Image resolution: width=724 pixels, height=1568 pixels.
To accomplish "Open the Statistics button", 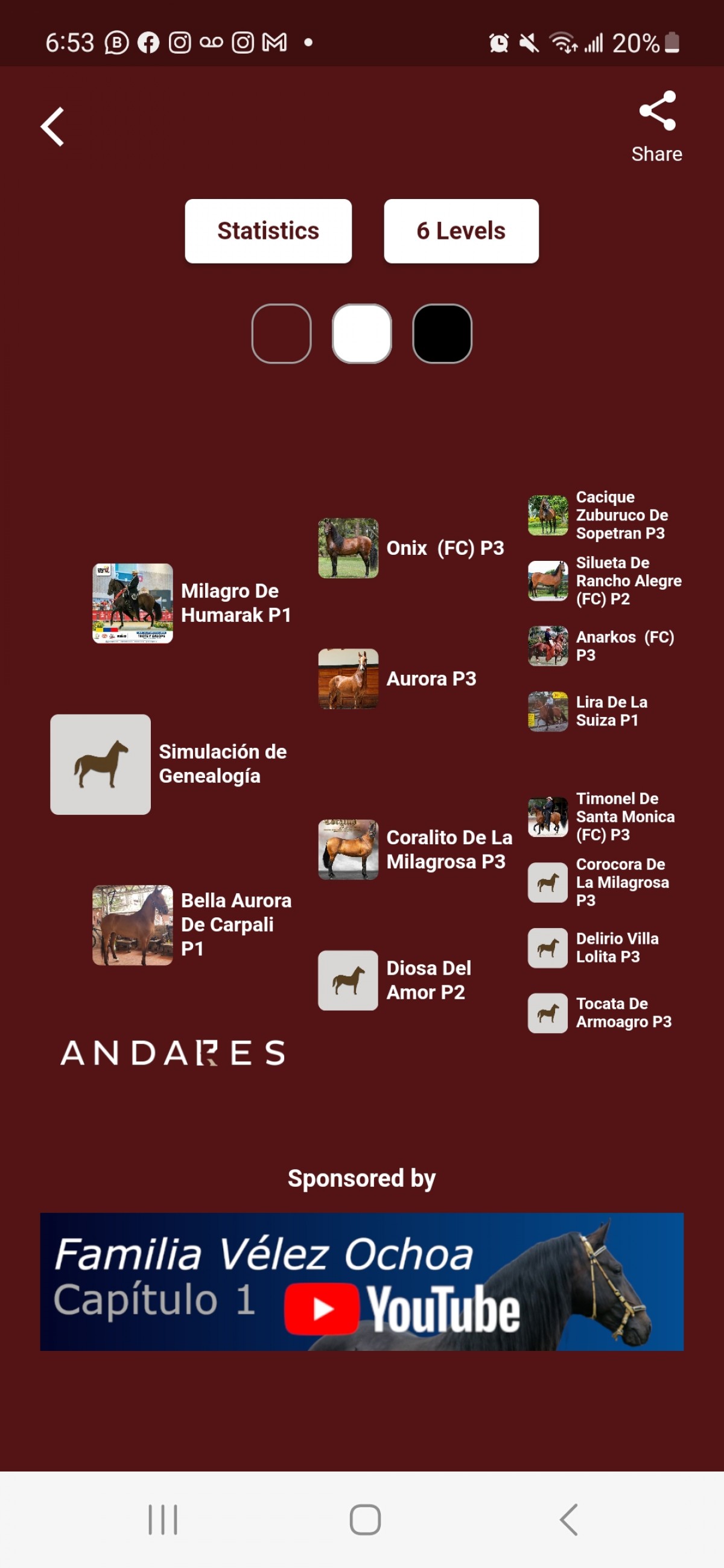I will (x=268, y=232).
